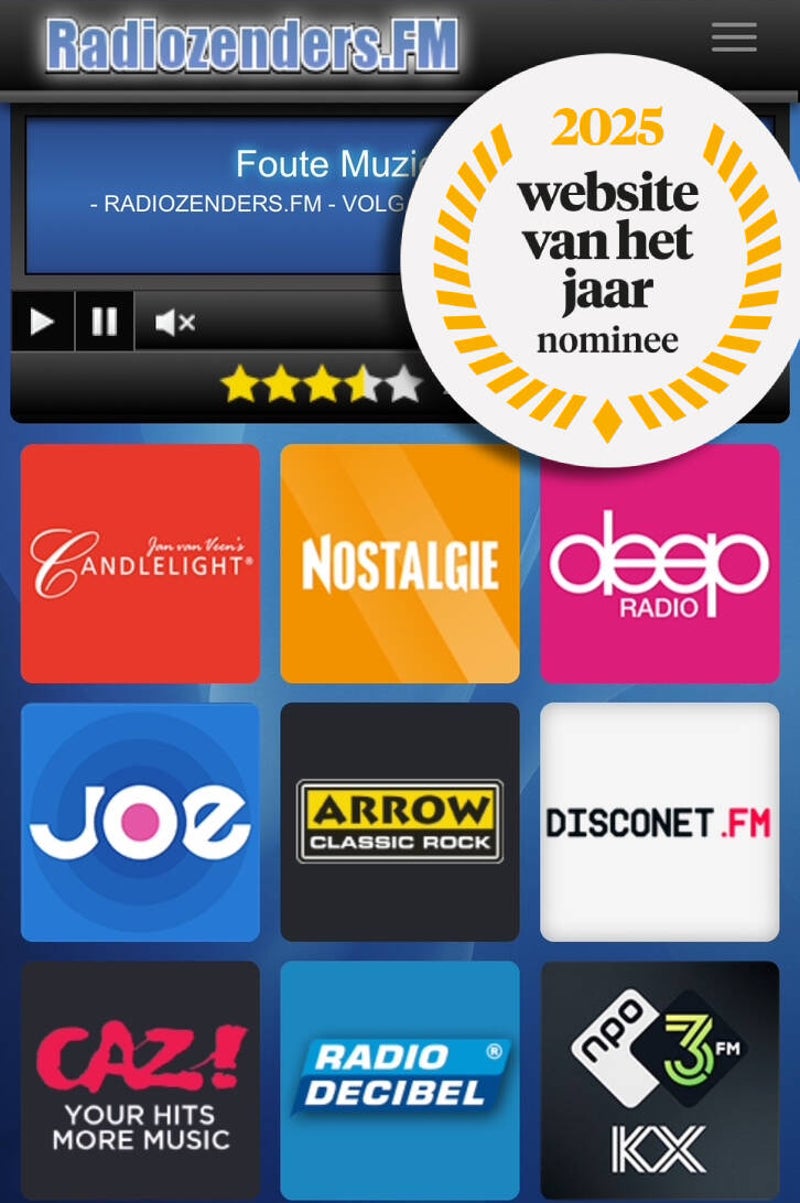Select Disconet.FM from the station grid
This screenshot has width=800, height=1203.
(658, 822)
